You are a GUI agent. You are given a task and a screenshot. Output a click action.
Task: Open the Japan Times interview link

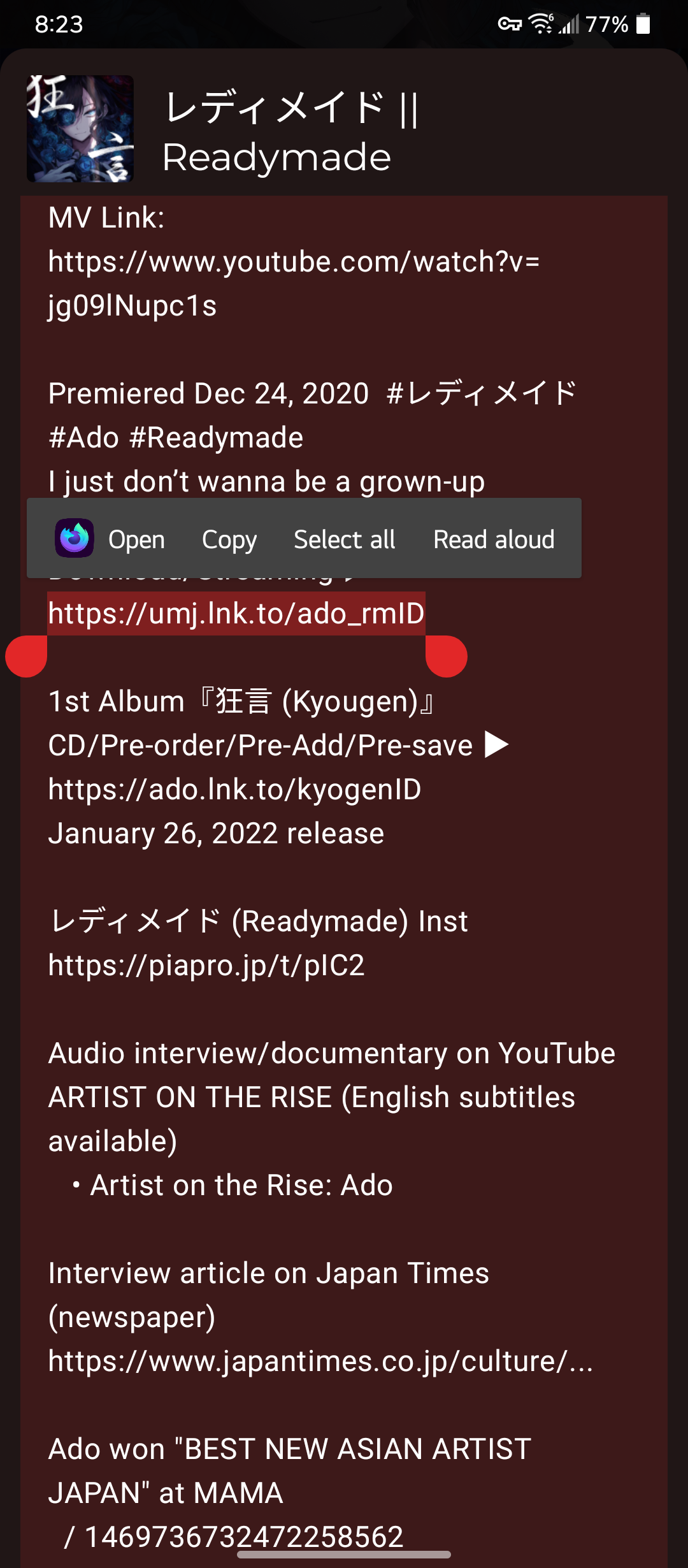[320, 1361]
